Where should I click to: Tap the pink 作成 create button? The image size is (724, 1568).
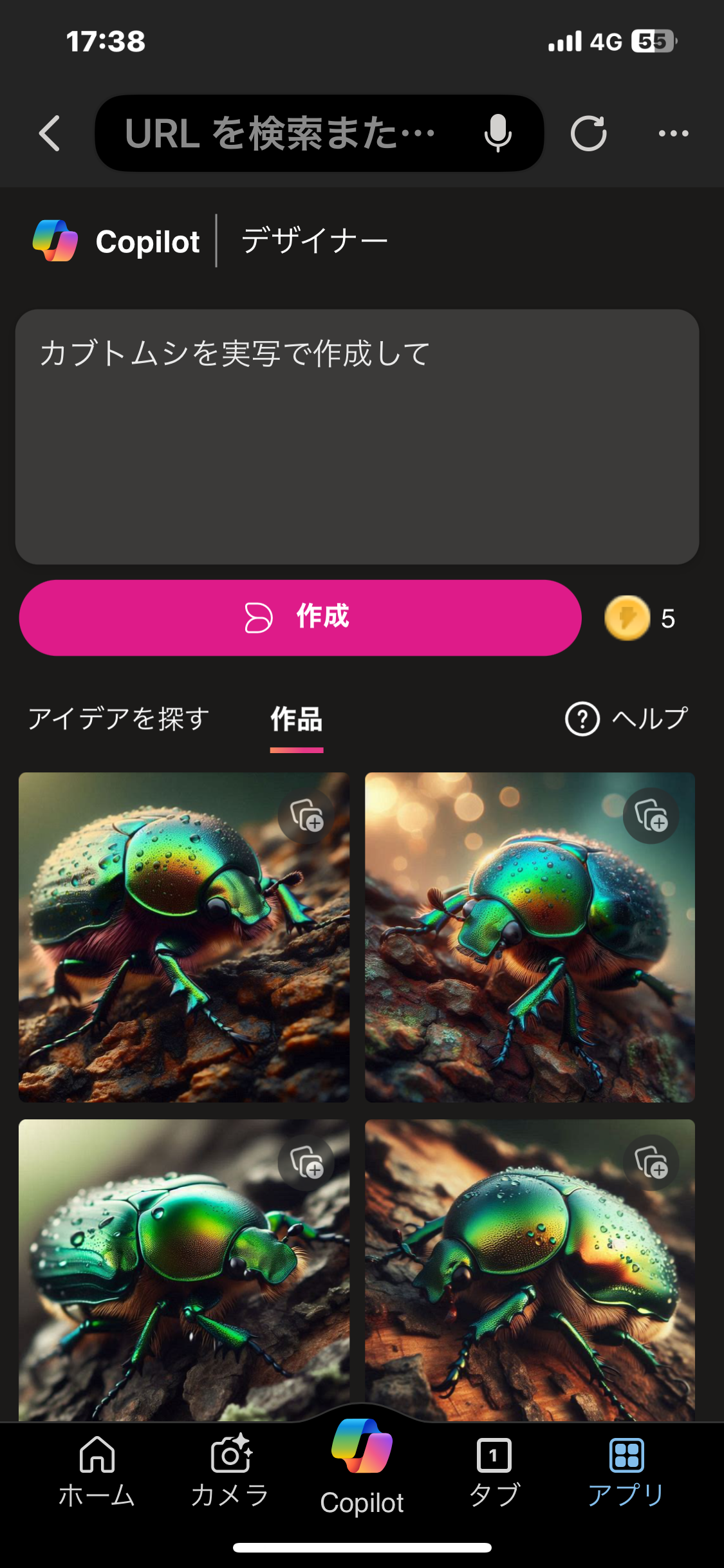pos(300,617)
